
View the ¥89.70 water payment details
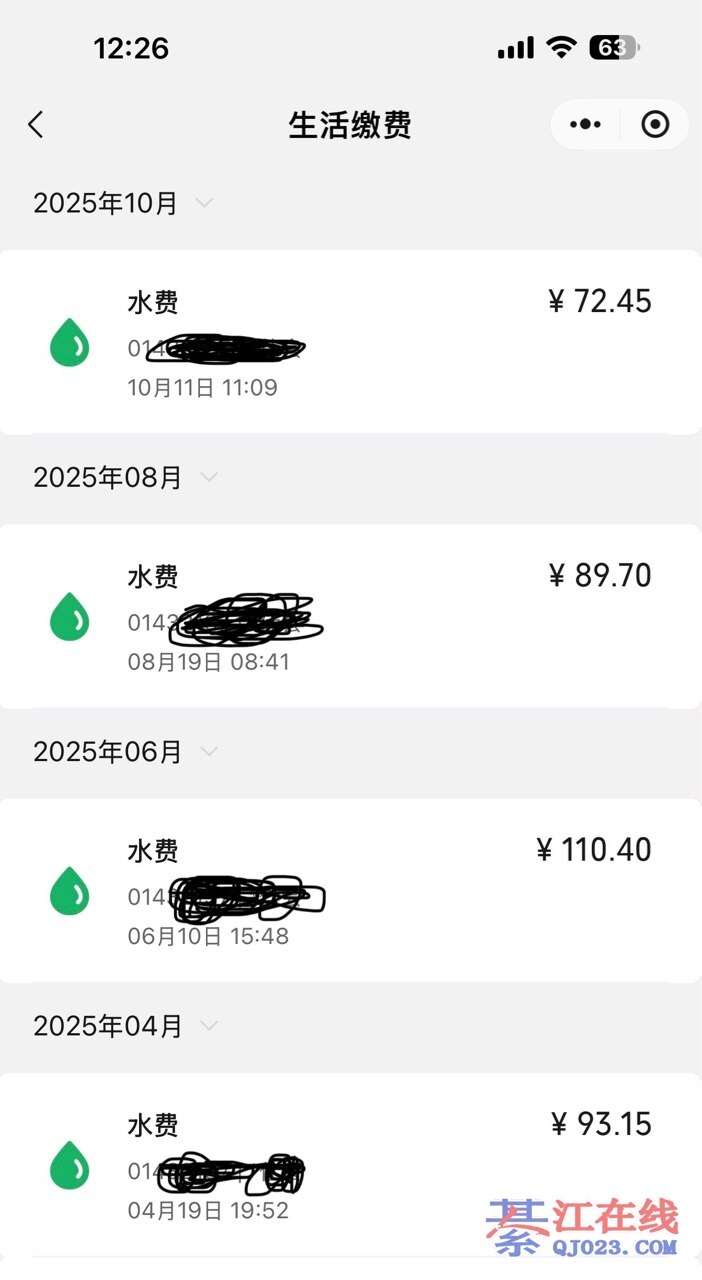(350, 616)
